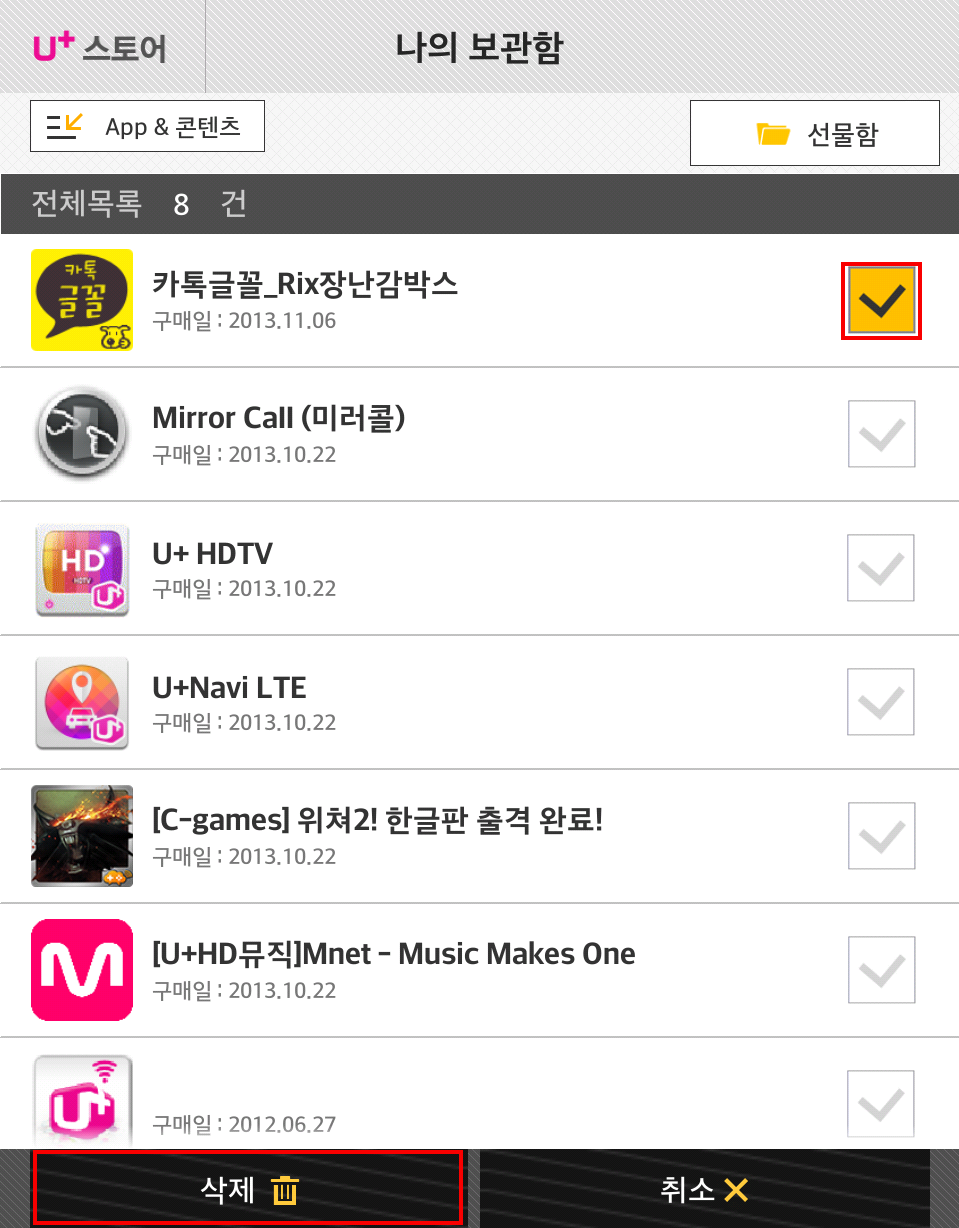
Task: Check the U+ HDTV checkbox
Action: (x=881, y=568)
